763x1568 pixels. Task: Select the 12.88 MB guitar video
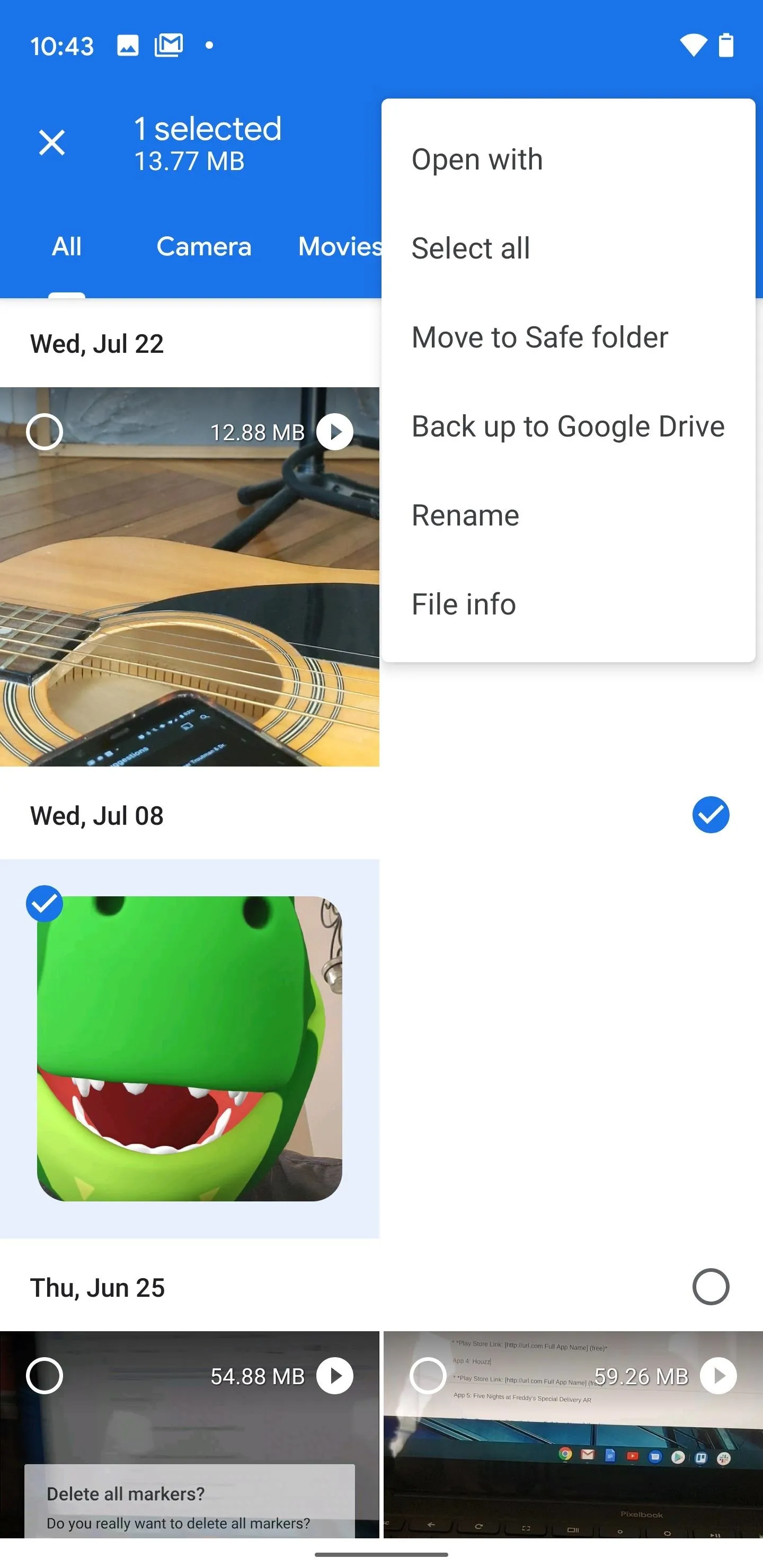click(45, 432)
